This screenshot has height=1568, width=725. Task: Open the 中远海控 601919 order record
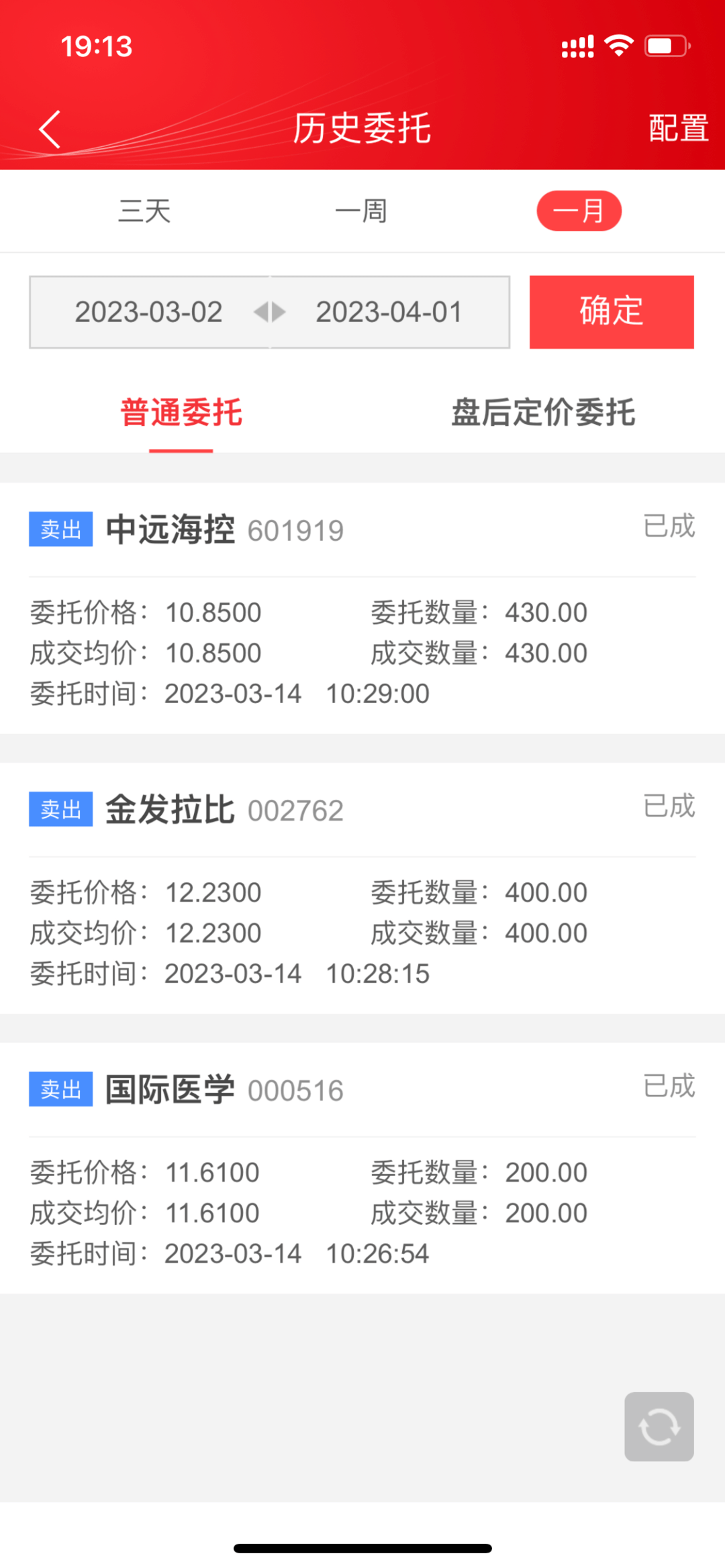(x=362, y=608)
